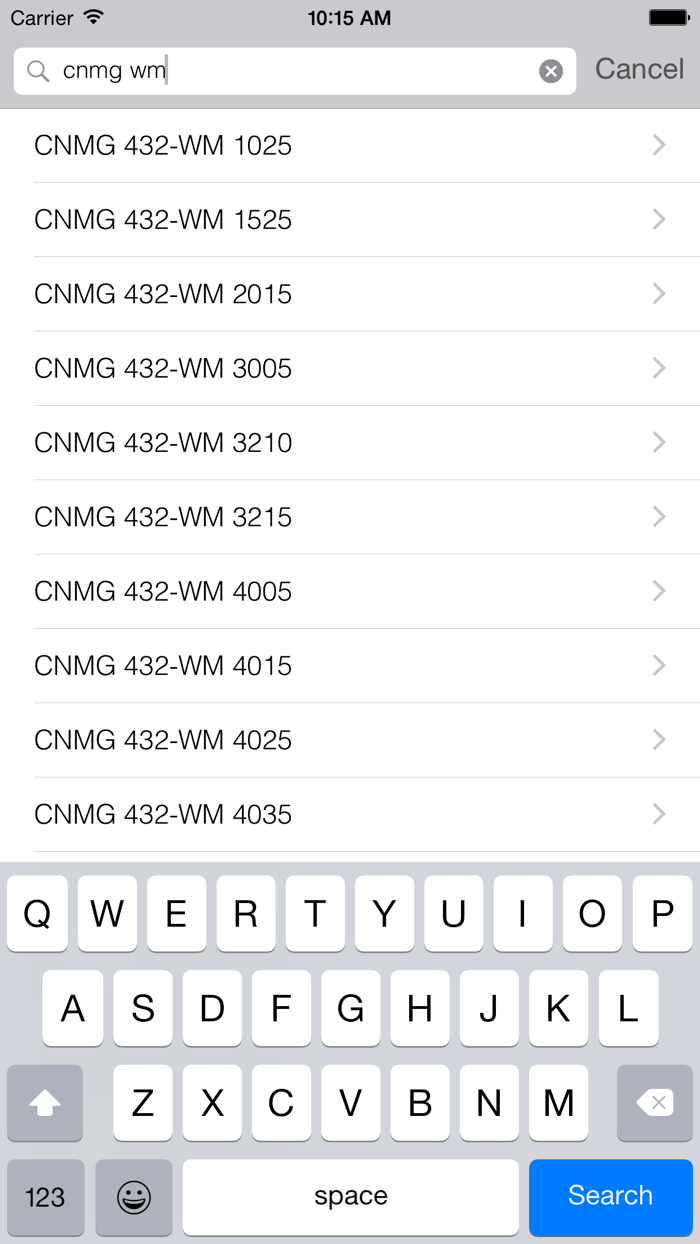Switch keyboard to numbers with 123 key

point(45,1198)
